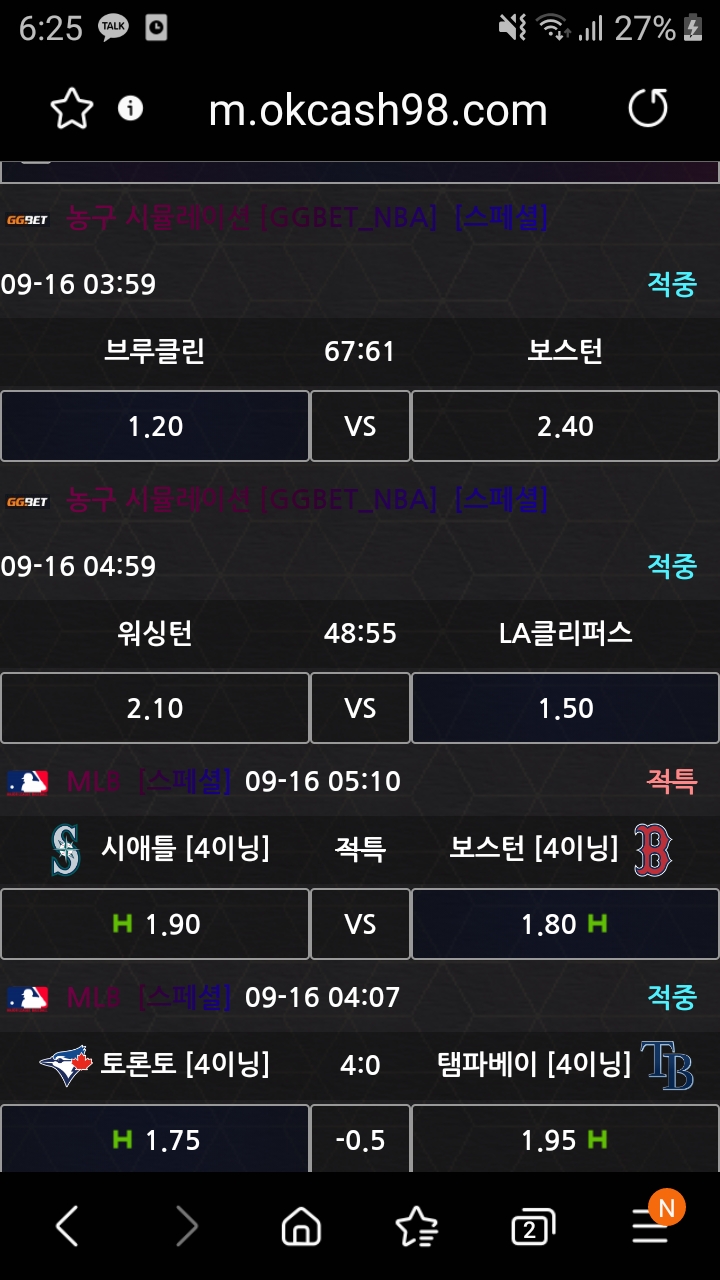The width and height of the screenshot is (720, 1280).
Task: Select 탬파베이 [4이닝] odds 1.95
Action: coord(565,1138)
